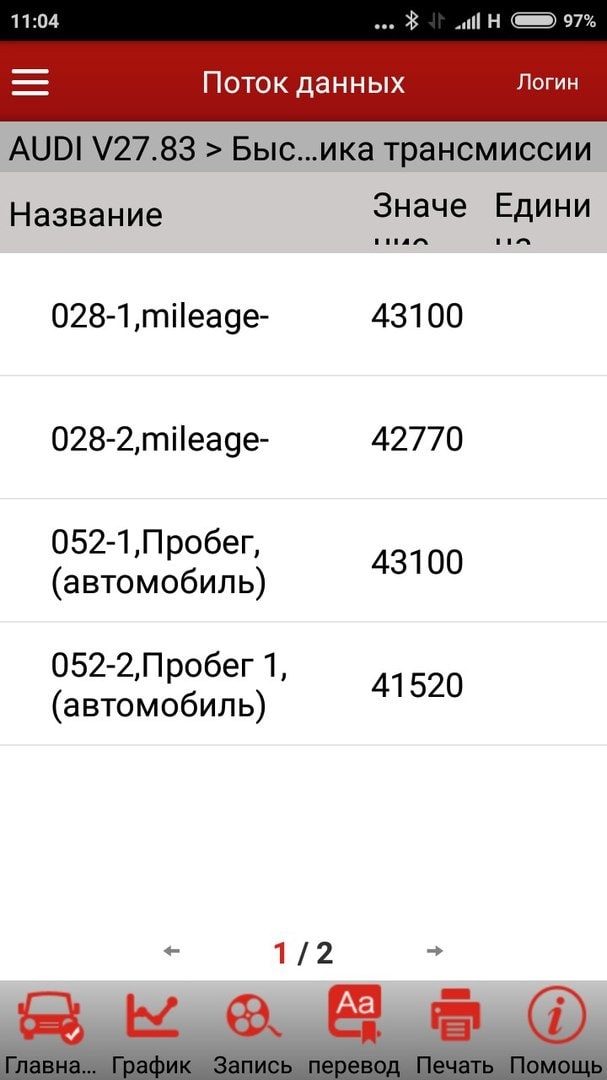Select the 028-1,mileage- row
The width and height of the screenshot is (607, 1080).
tap(303, 316)
